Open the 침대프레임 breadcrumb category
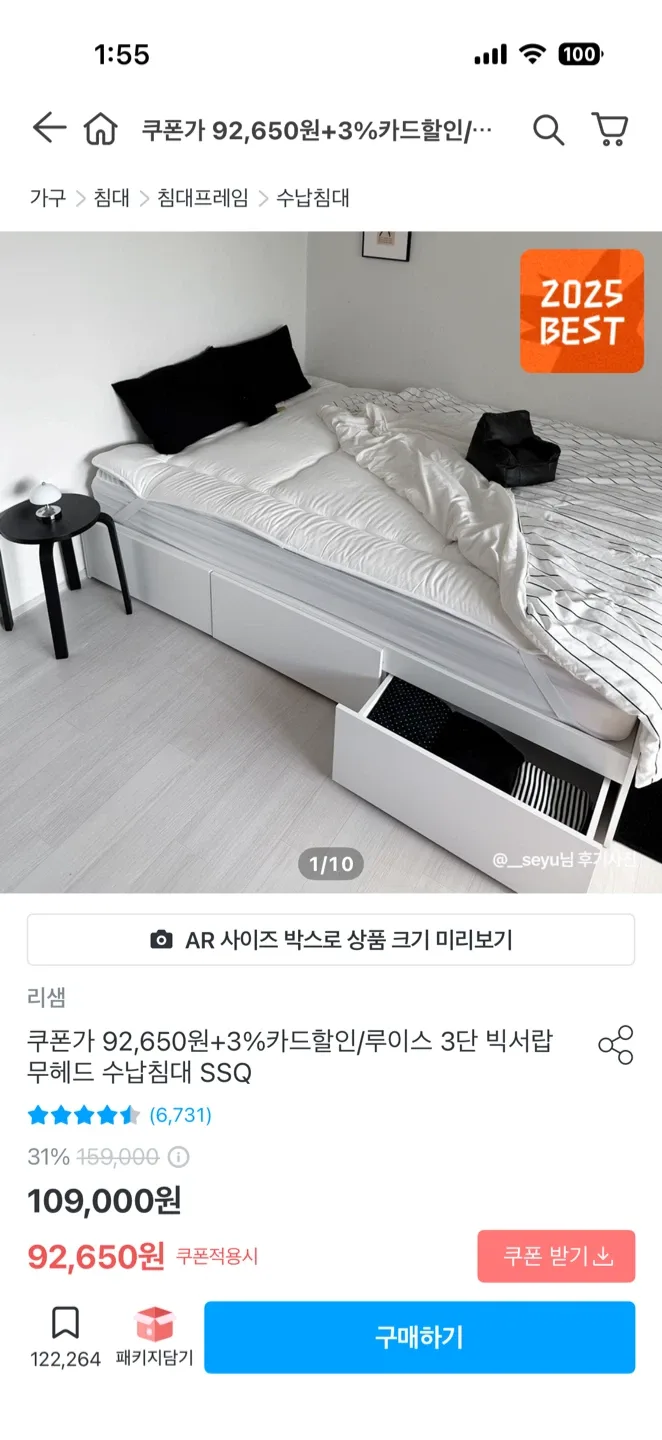This screenshot has height=1440, width=662. coord(202,198)
